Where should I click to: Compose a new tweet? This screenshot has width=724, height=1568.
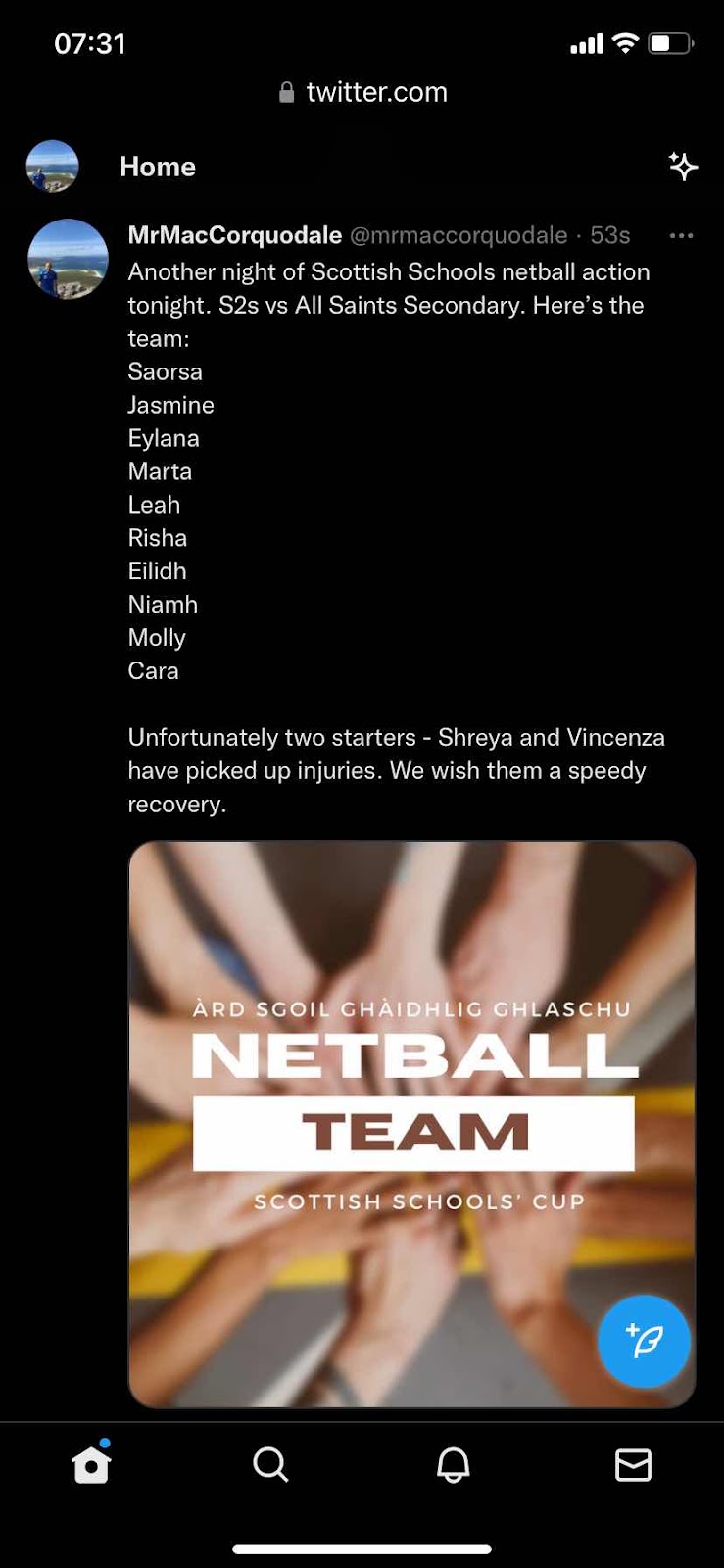[x=644, y=1340]
